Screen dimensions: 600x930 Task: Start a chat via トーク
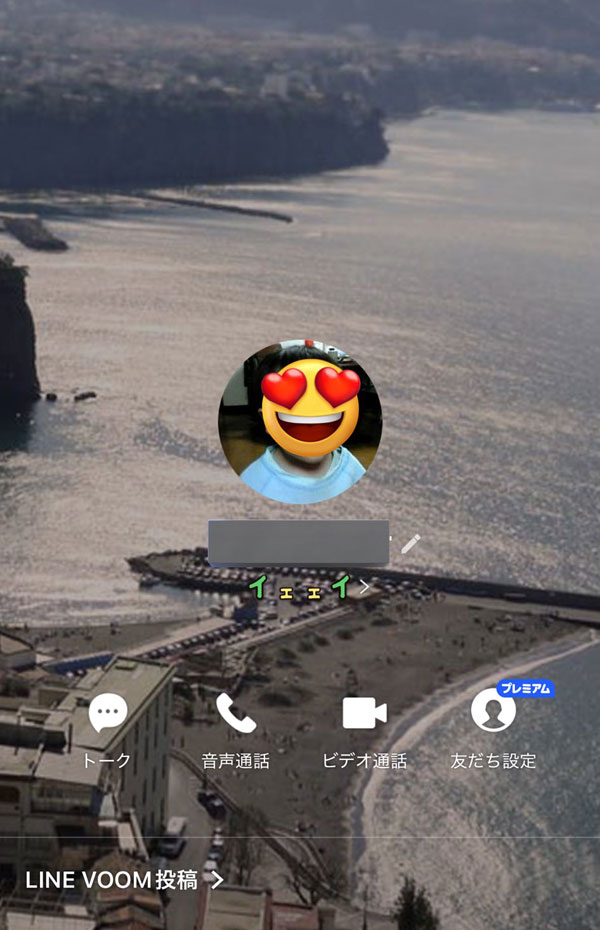(107, 730)
